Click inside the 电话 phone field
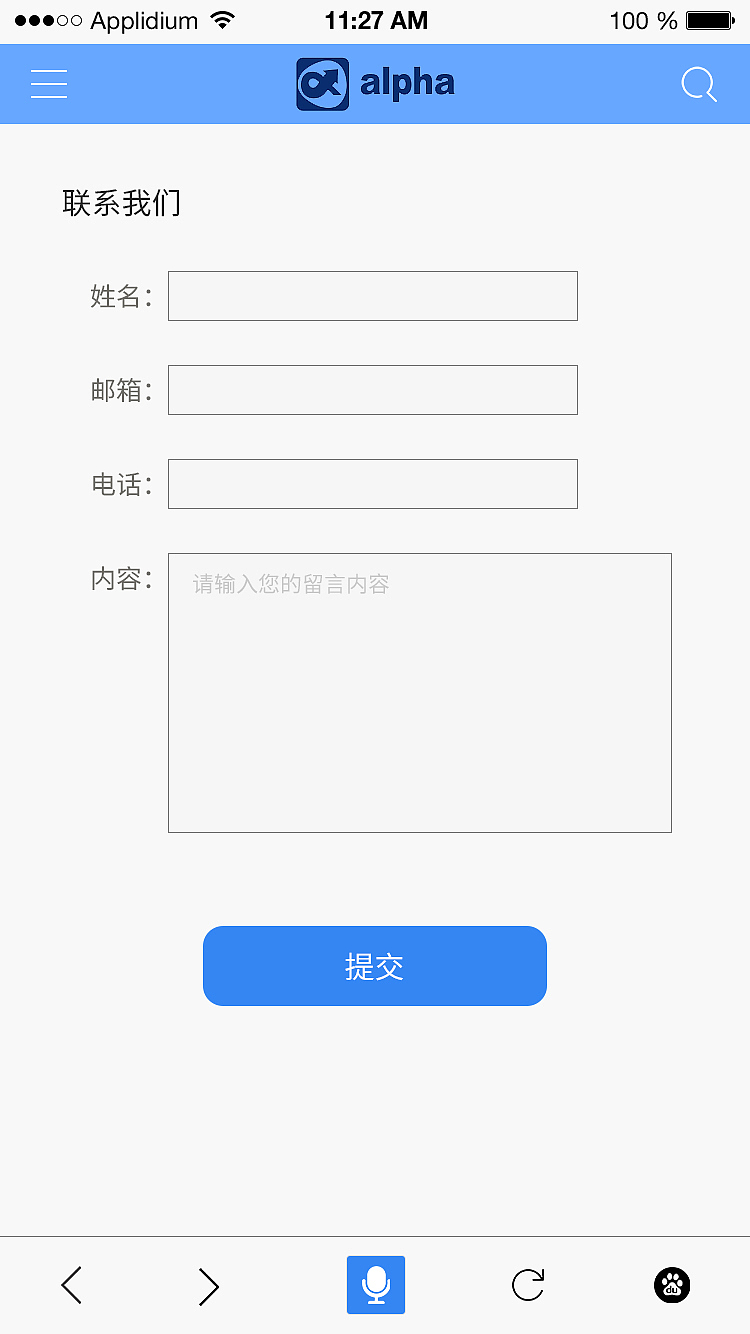 [x=372, y=483]
